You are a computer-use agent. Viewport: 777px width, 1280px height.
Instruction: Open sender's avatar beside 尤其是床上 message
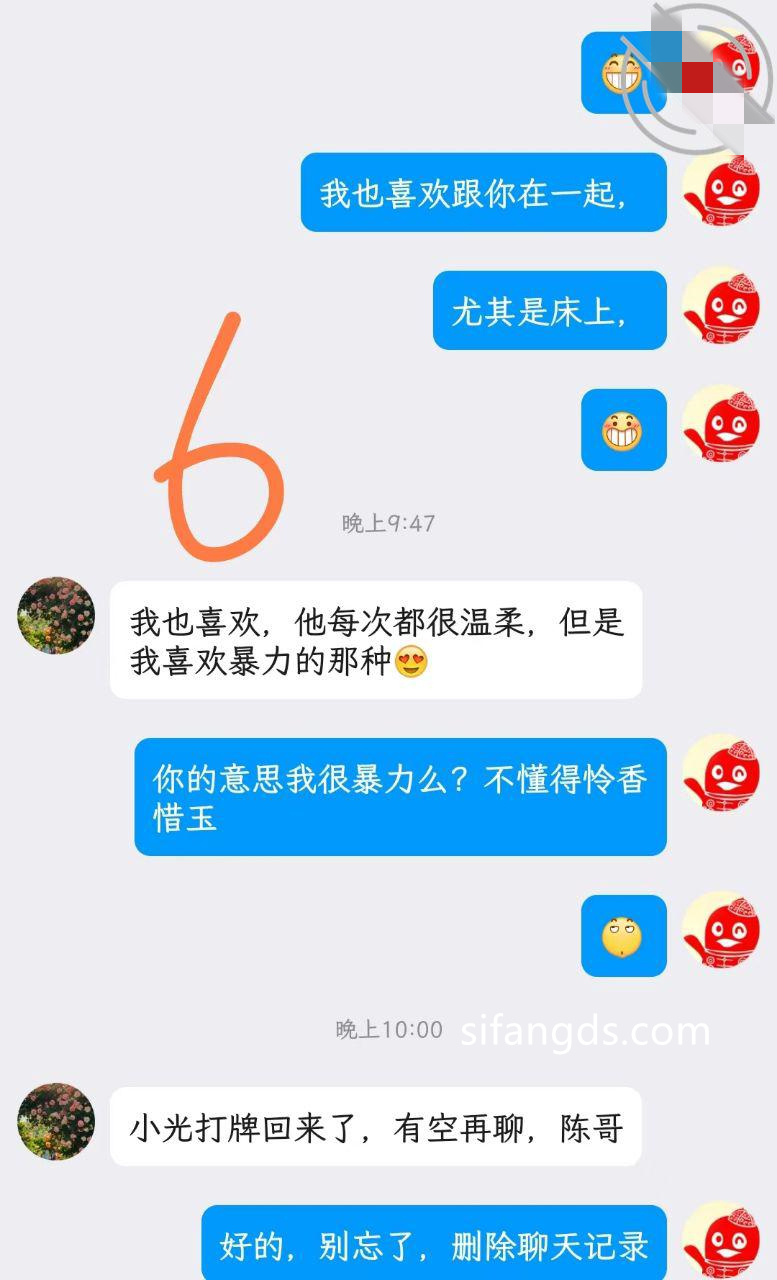720,307
